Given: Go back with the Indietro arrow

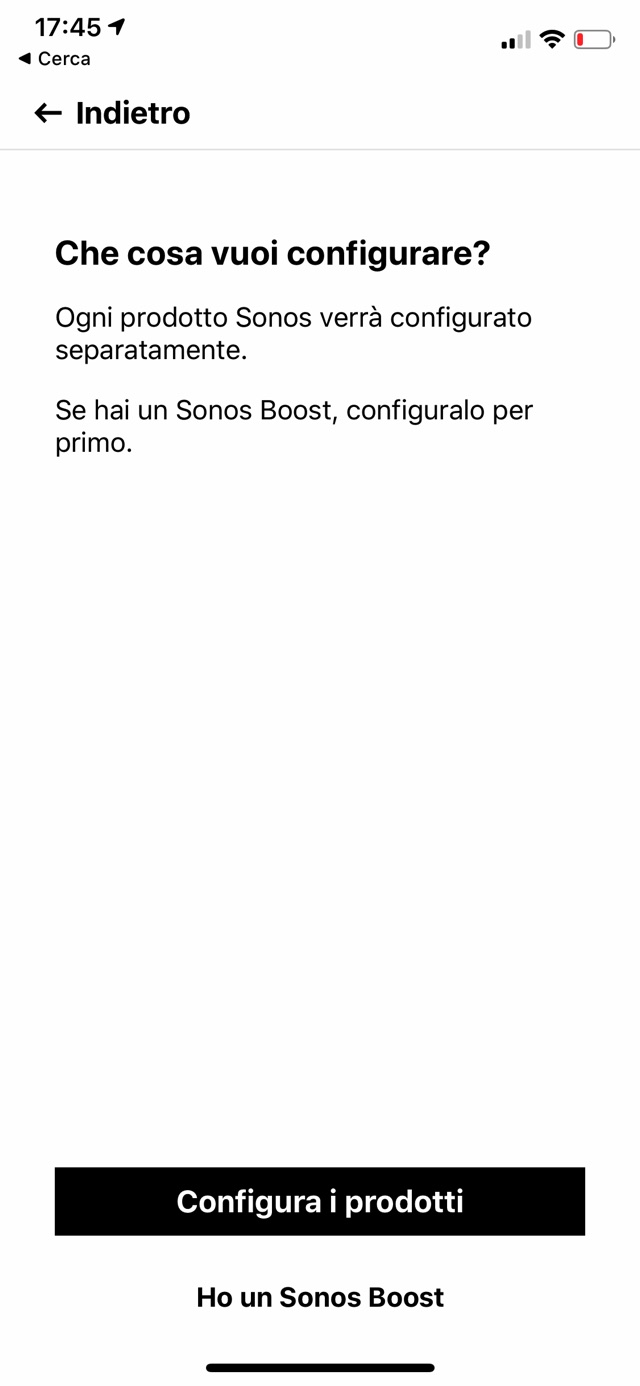Looking at the screenshot, I should click(x=48, y=113).
